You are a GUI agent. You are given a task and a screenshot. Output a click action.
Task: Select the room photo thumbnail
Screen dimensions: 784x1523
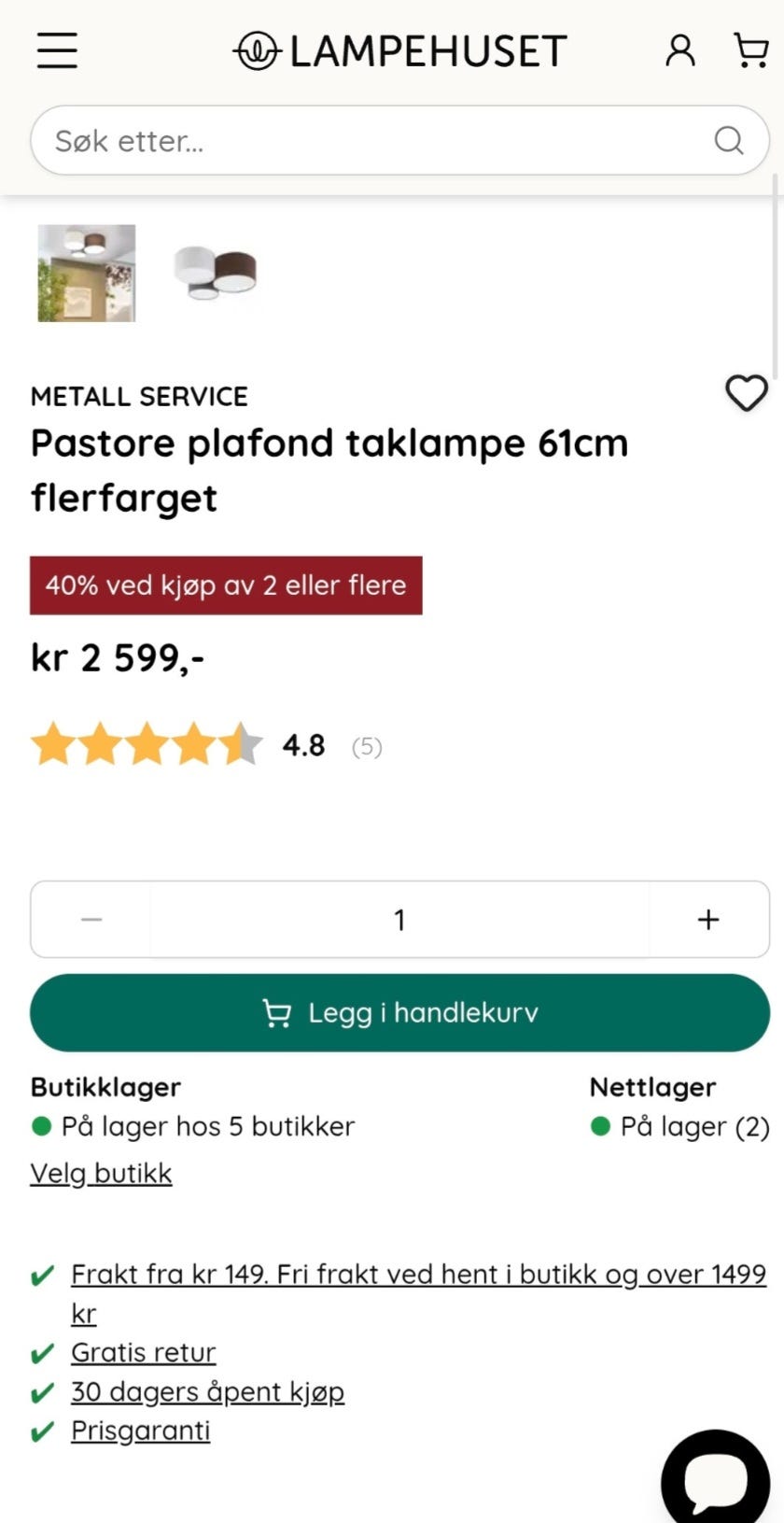pos(87,273)
